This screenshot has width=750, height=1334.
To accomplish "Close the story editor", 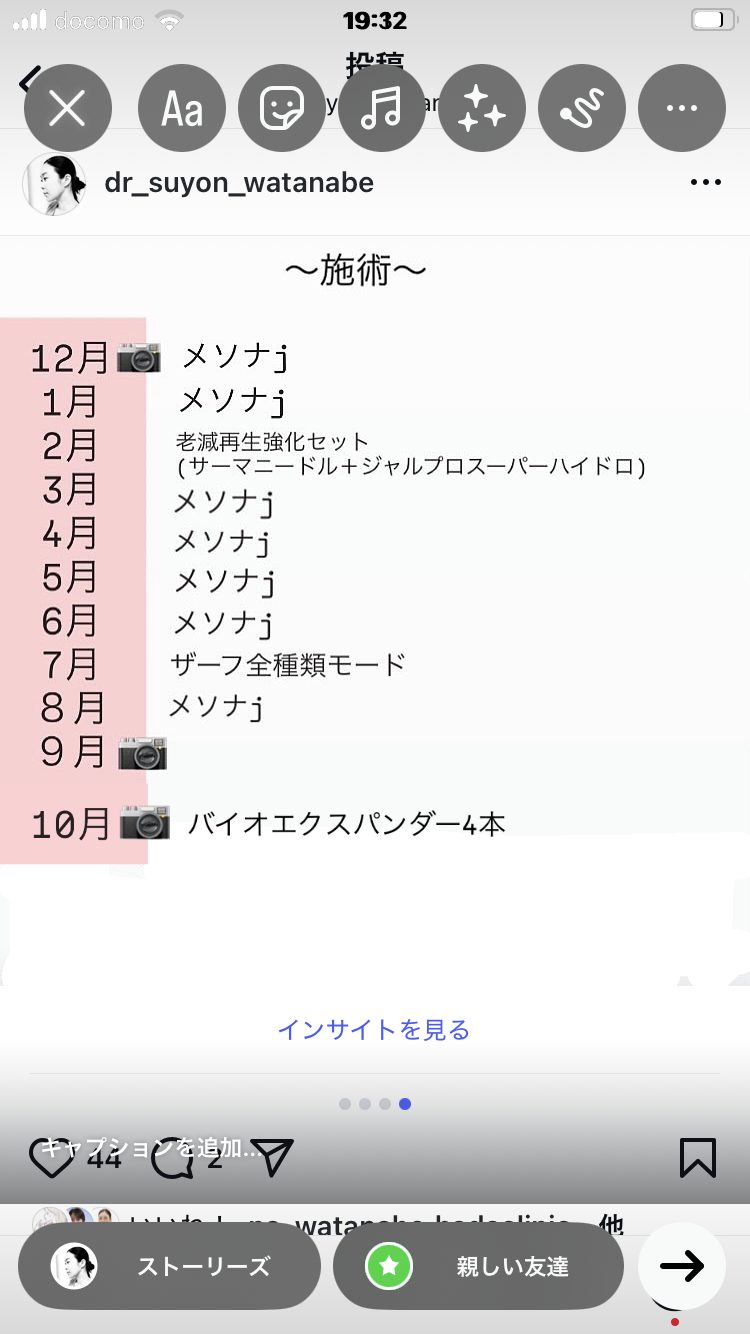I will pyautogui.click(x=67, y=108).
